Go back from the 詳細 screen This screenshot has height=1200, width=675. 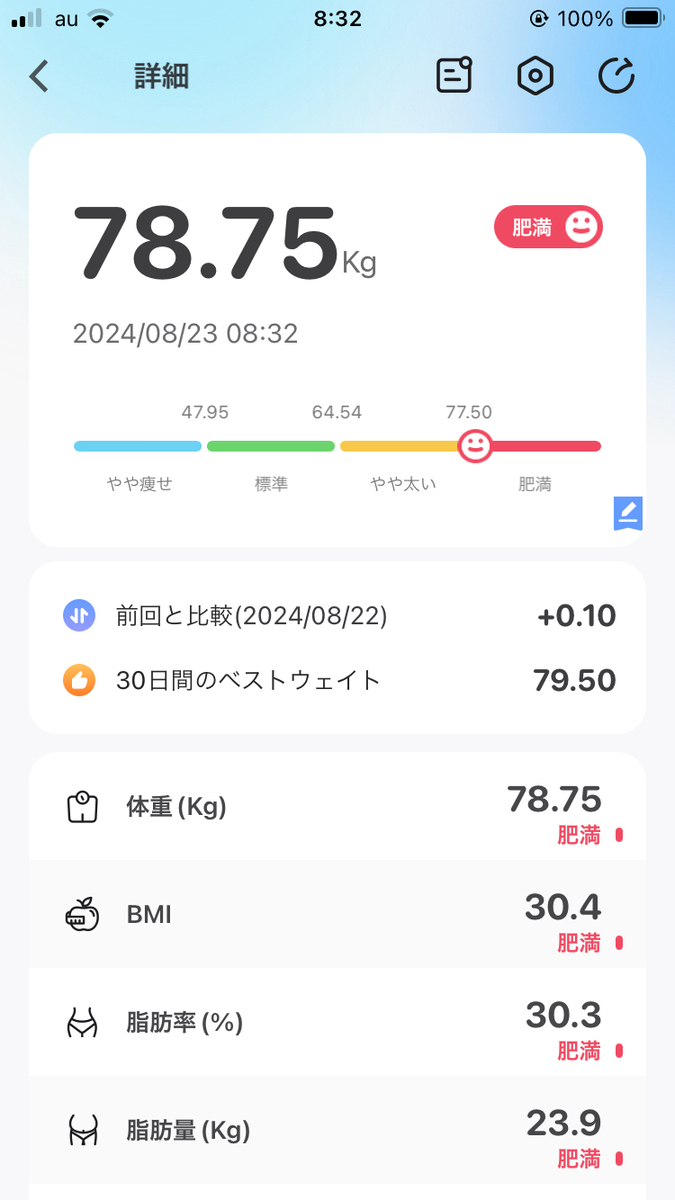pos(39,76)
